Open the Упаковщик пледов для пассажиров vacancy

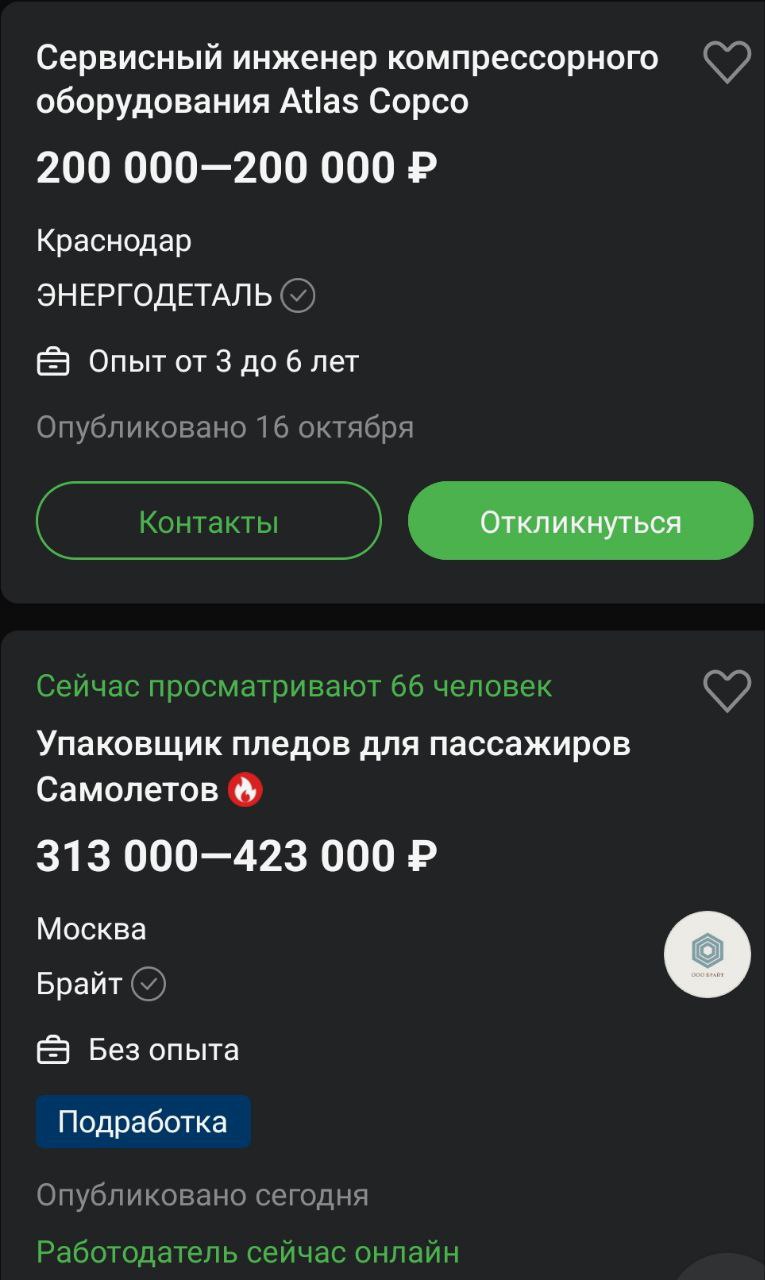pos(333,767)
